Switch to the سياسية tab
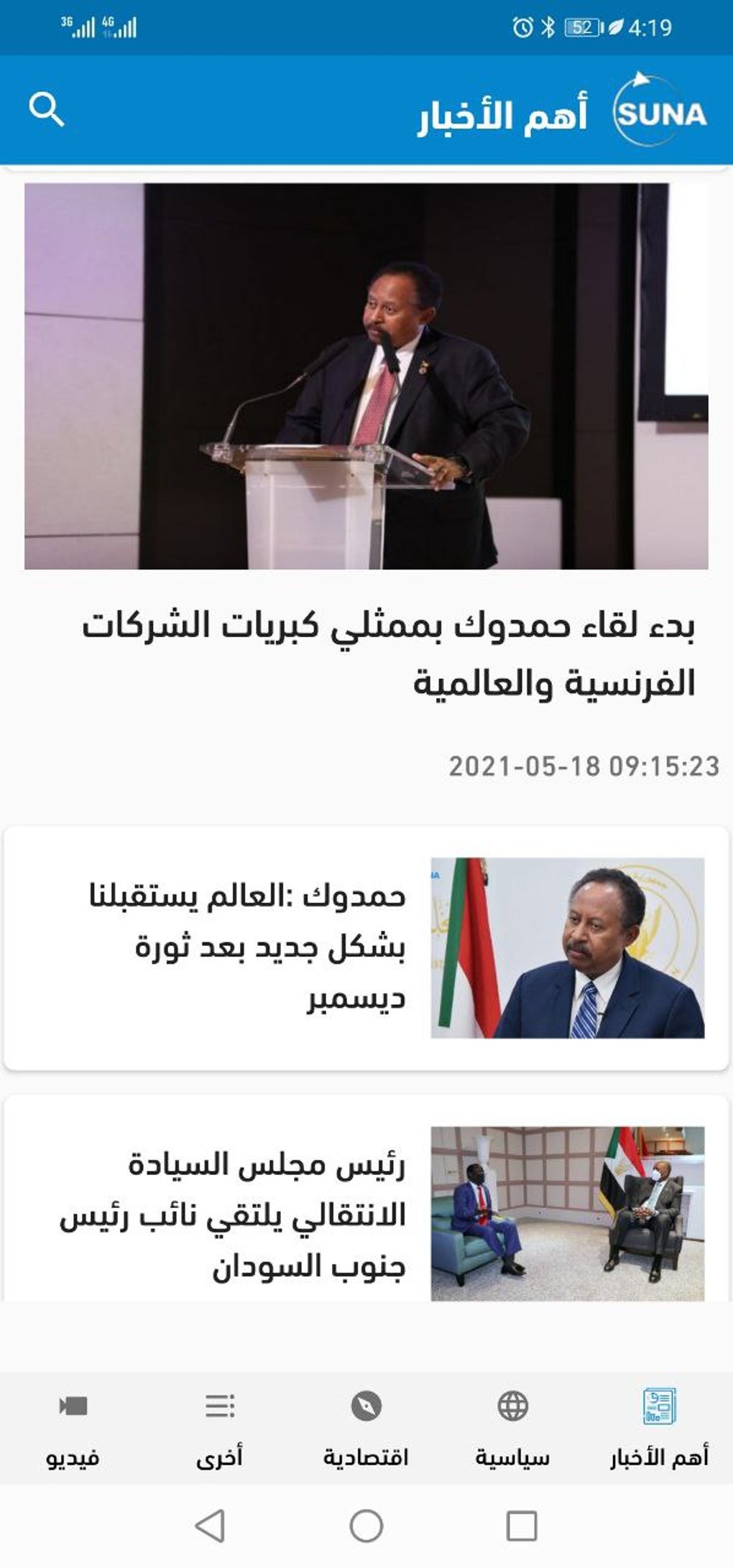Viewport: 733px width, 1568px height. tap(512, 1426)
